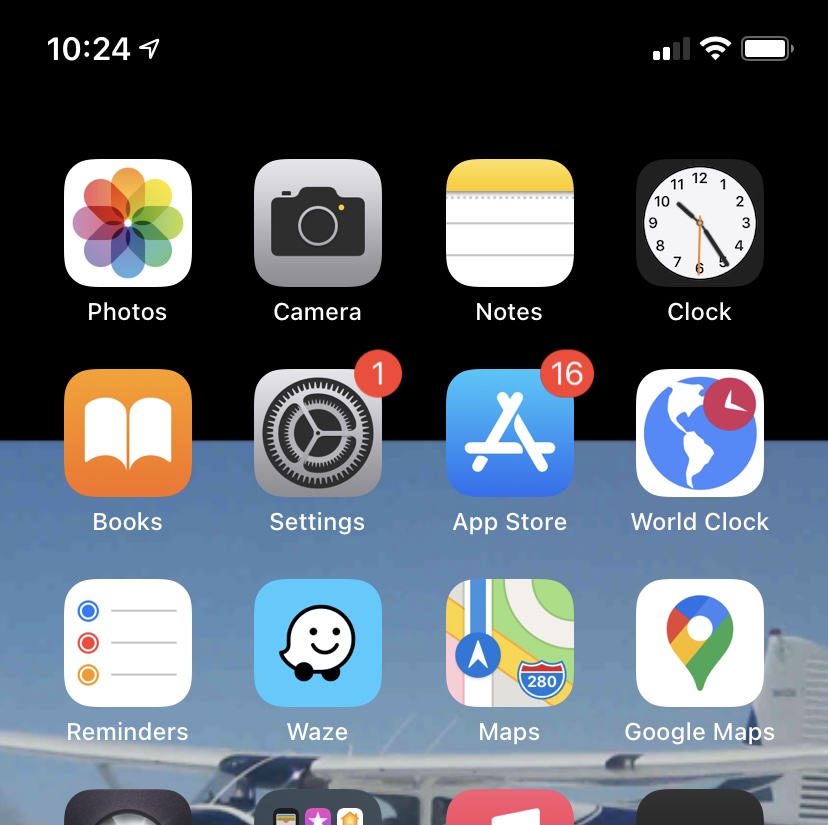The height and width of the screenshot is (825, 828).
Task: Launch the Books app
Action: pos(128,433)
